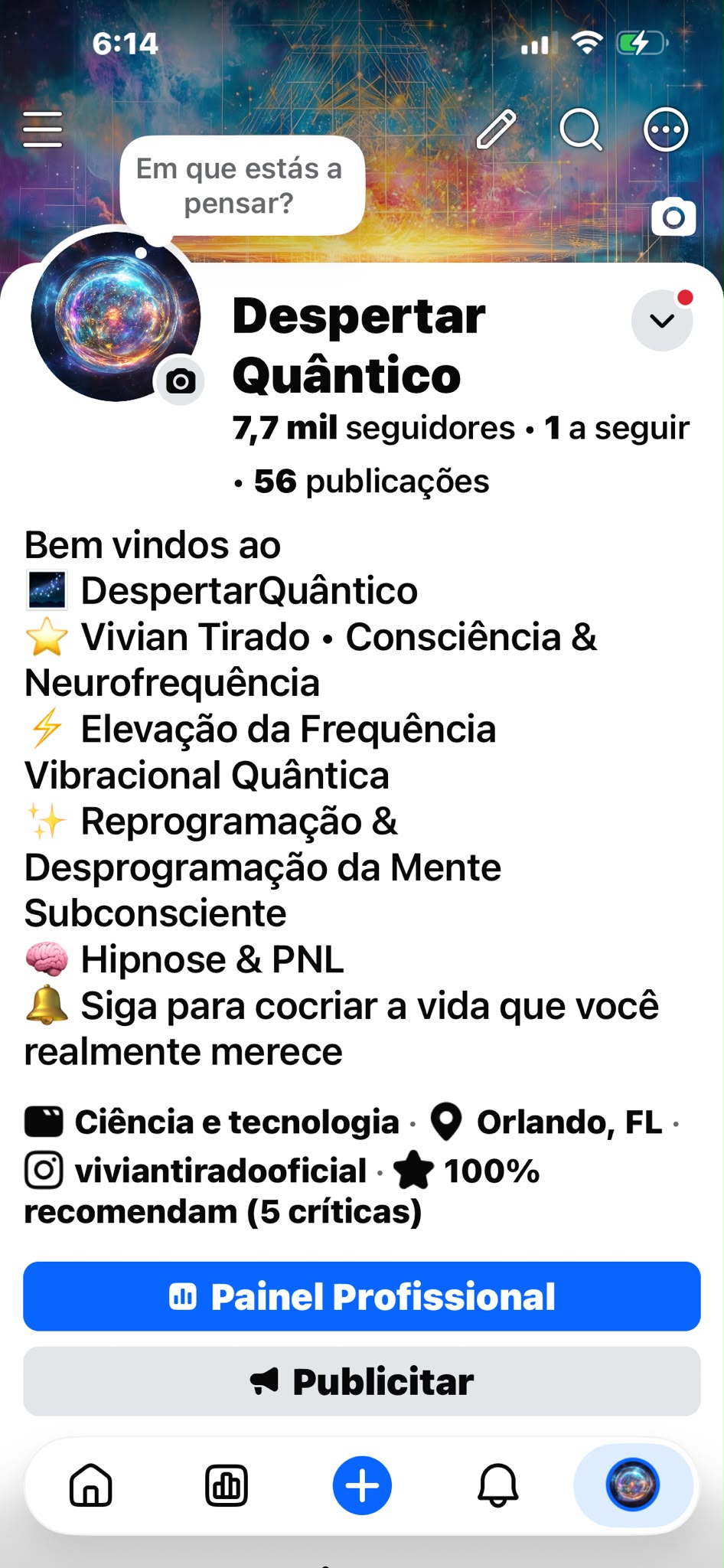This screenshot has width=724, height=1568.
Task: Open the insights chart tab
Action: pyautogui.click(x=227, y=1485)
